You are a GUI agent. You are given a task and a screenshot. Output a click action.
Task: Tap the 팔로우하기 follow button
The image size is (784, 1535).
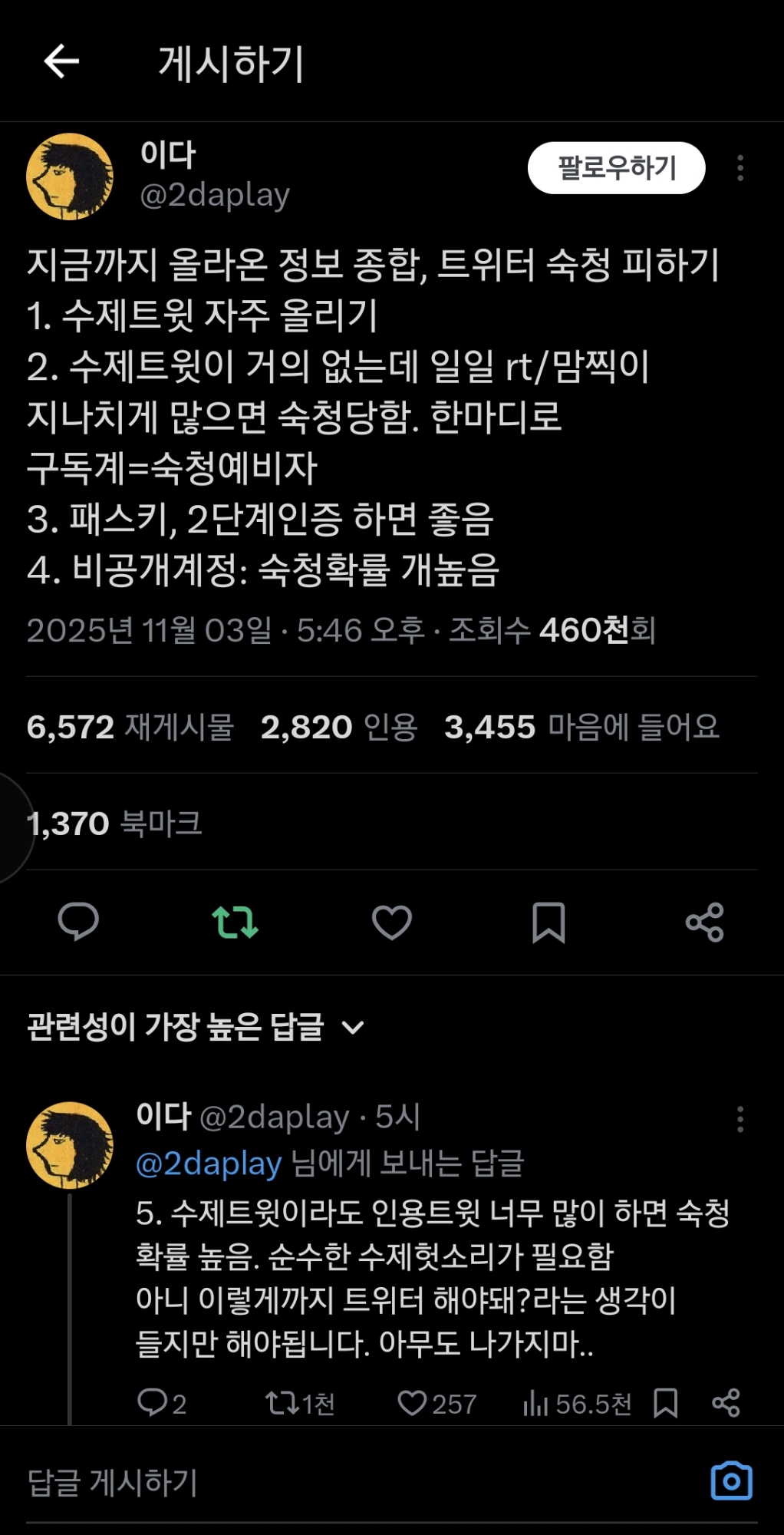coord(616,168)
